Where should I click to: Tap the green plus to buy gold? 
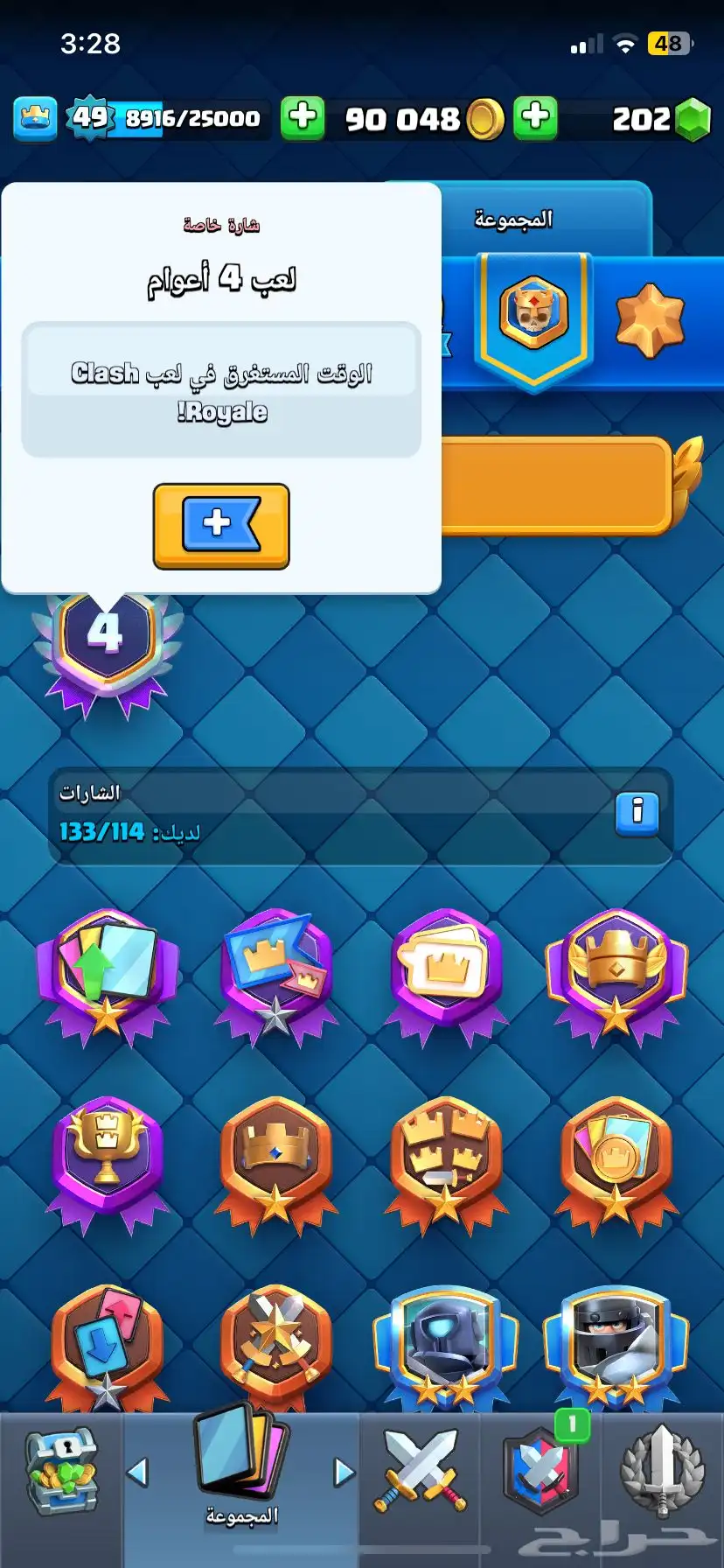pos(535,117)
